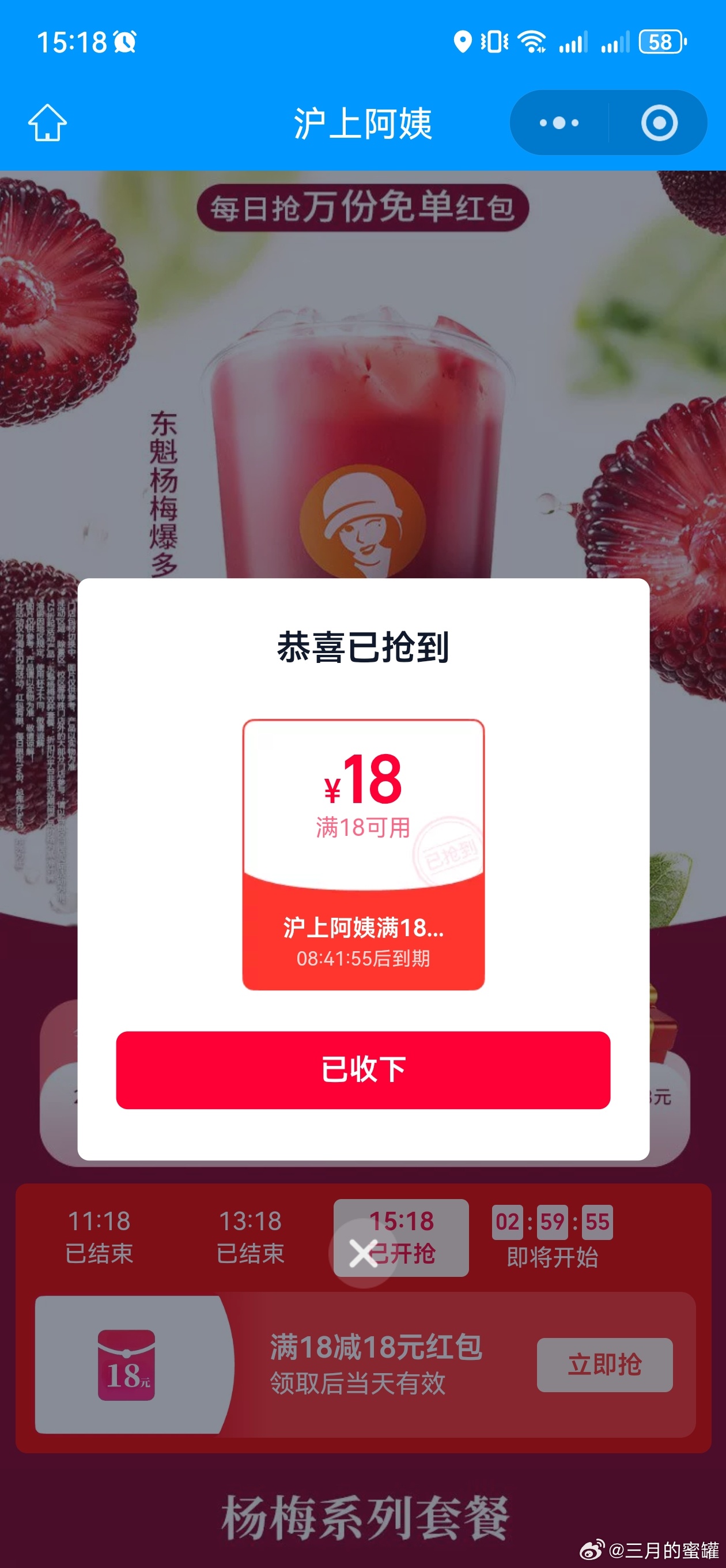Tap the home icon in header
The image size is (726, 1568).
click(x=47, y=123)
